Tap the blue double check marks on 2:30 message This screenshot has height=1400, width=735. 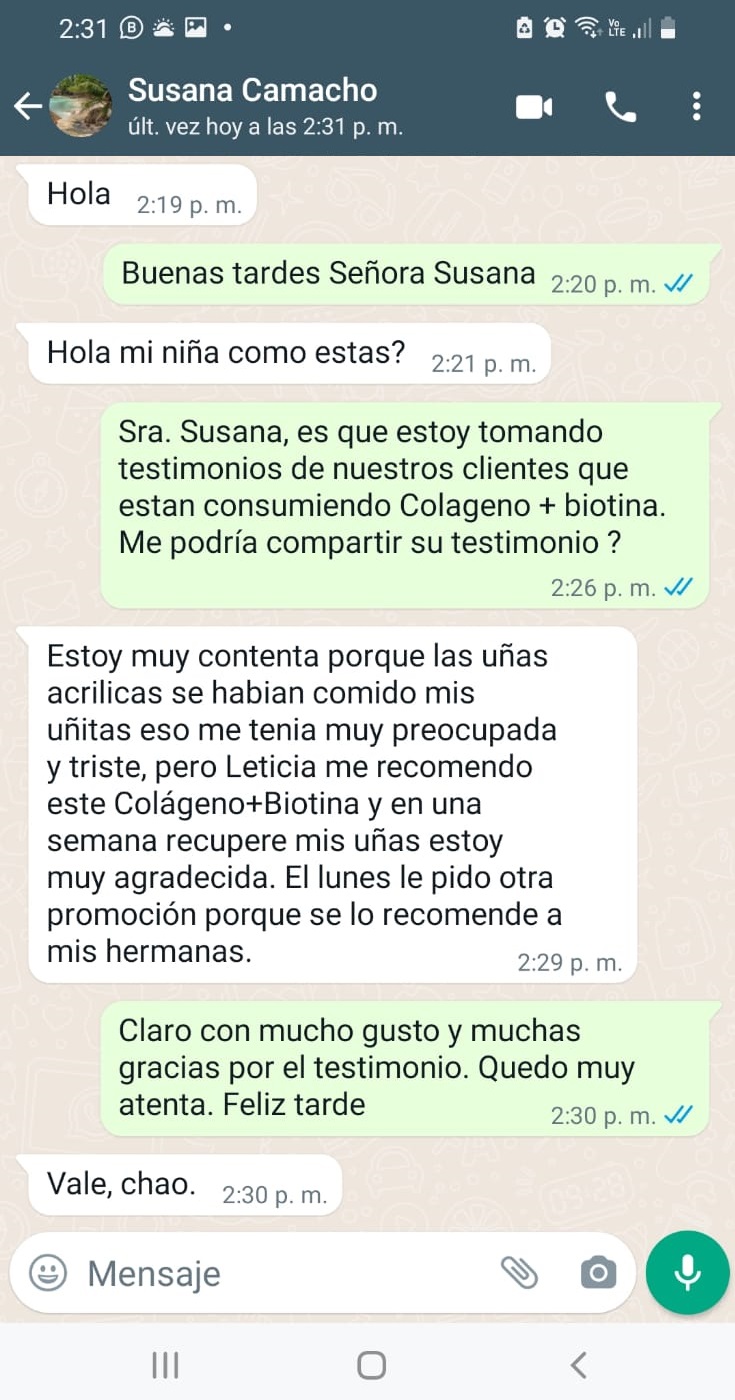pos(678,1115)
